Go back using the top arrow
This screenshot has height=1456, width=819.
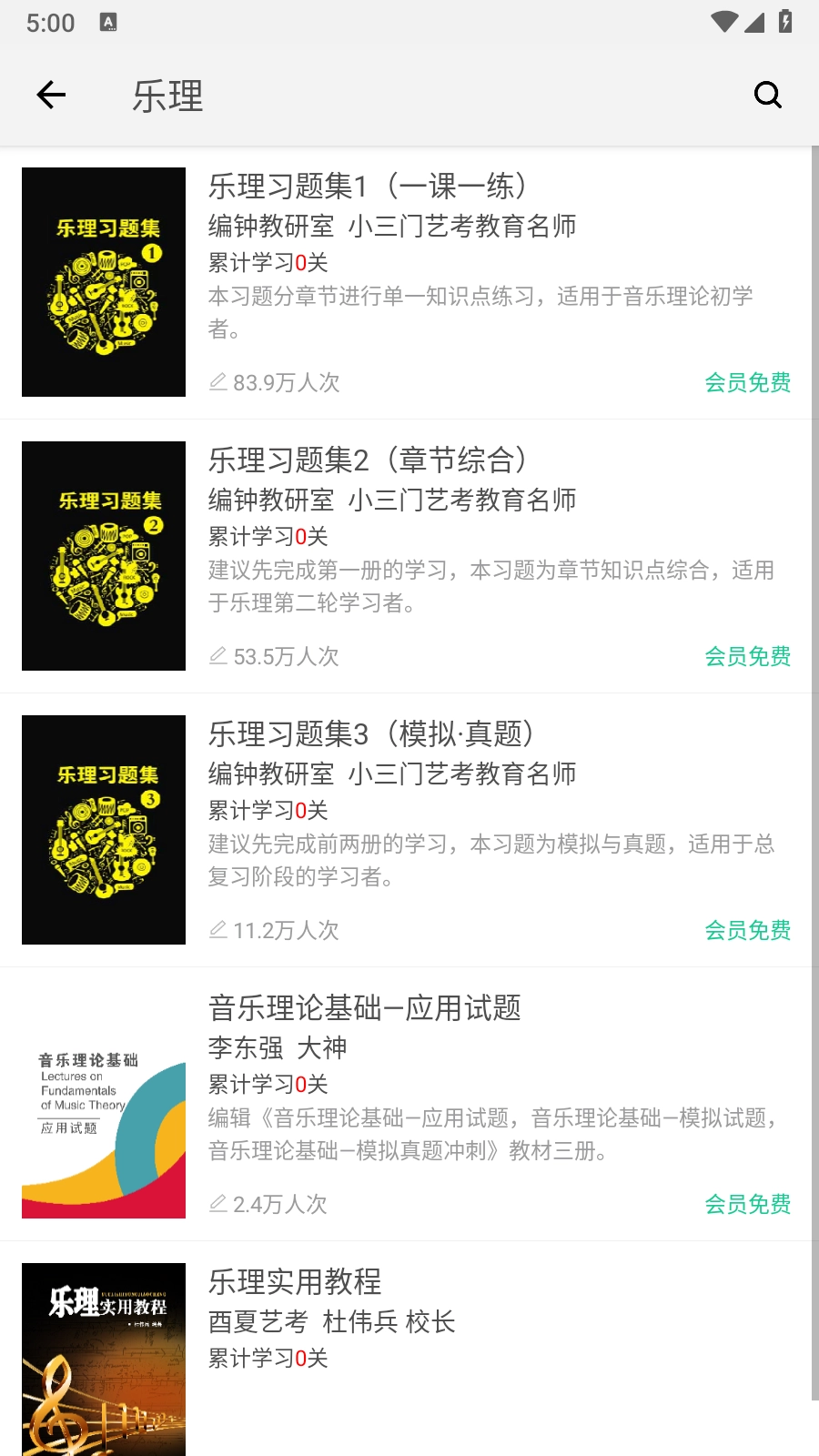(x=52, y=95)
